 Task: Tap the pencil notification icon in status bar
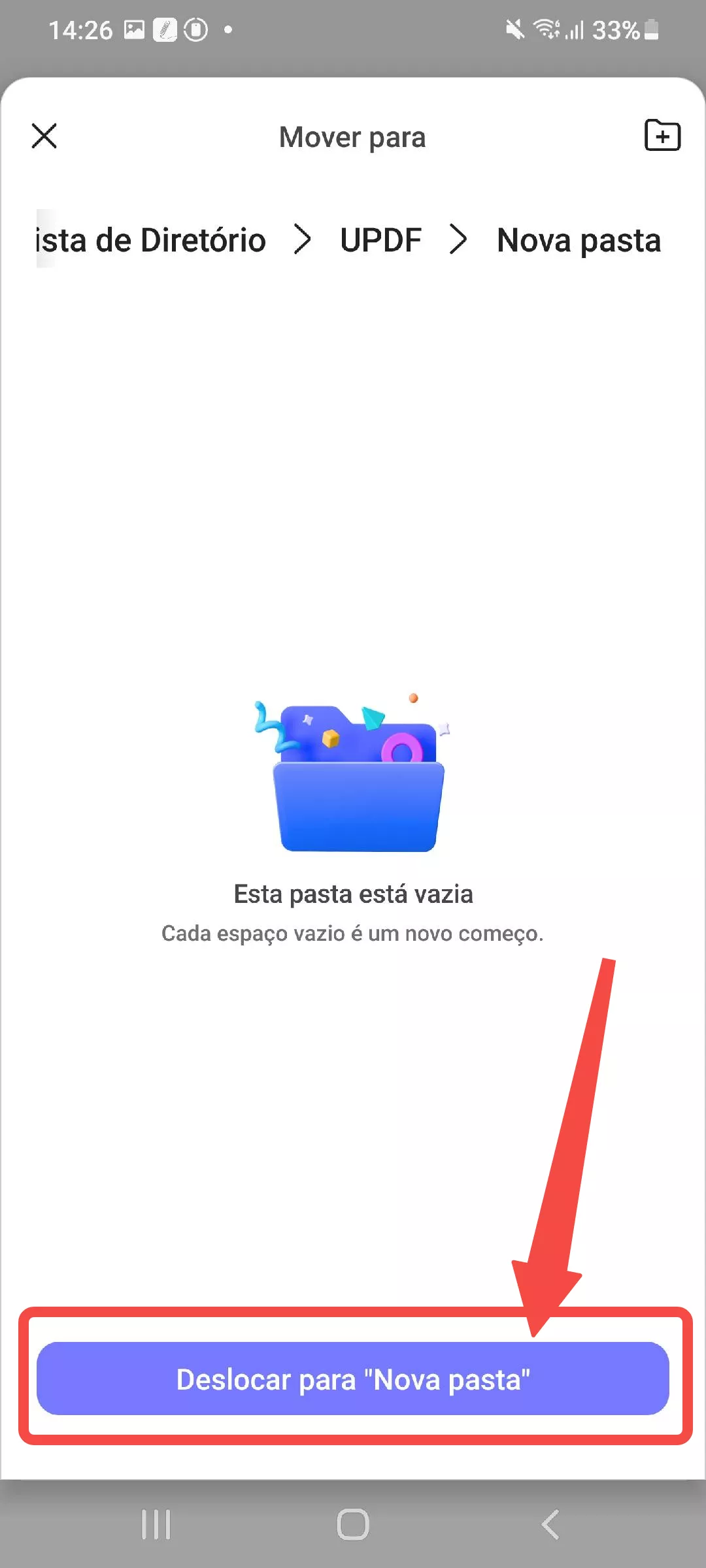(x=165, y=29)
